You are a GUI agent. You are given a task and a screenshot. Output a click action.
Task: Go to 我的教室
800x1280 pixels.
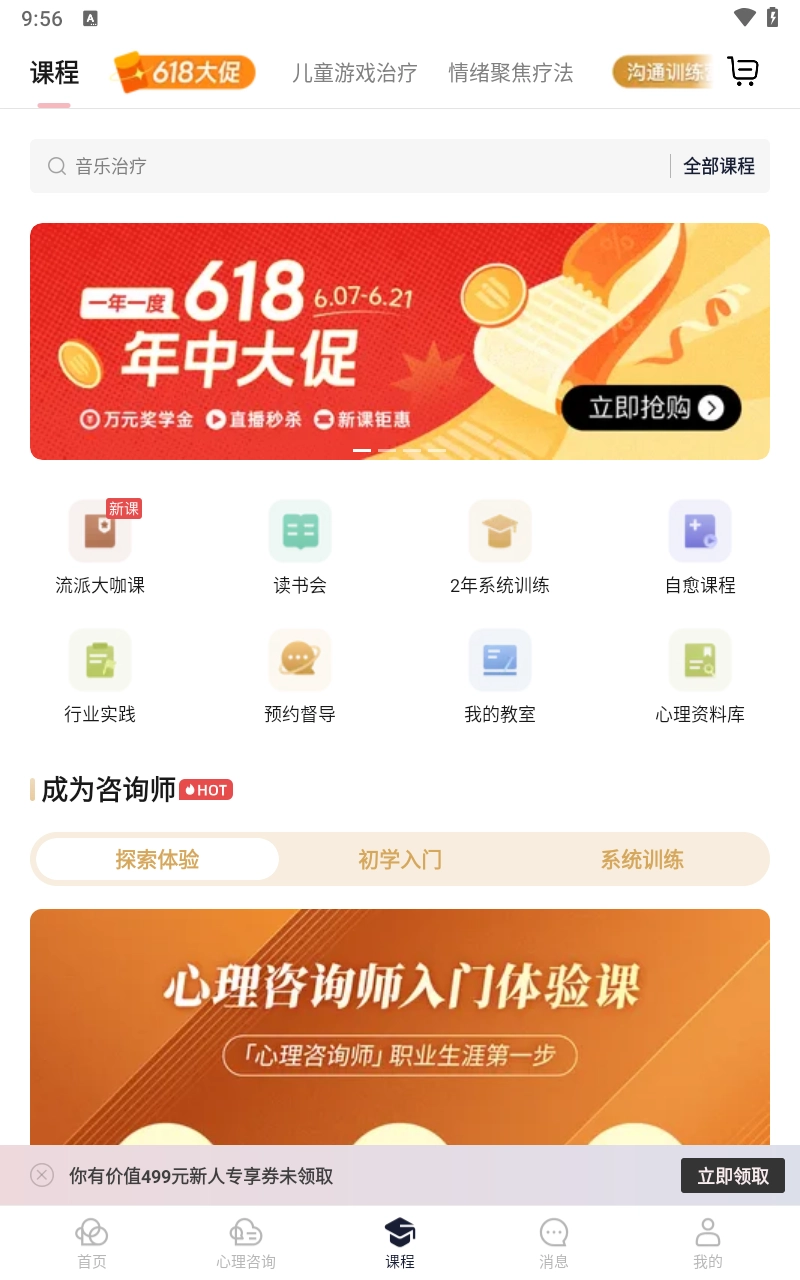coord(500,676)
